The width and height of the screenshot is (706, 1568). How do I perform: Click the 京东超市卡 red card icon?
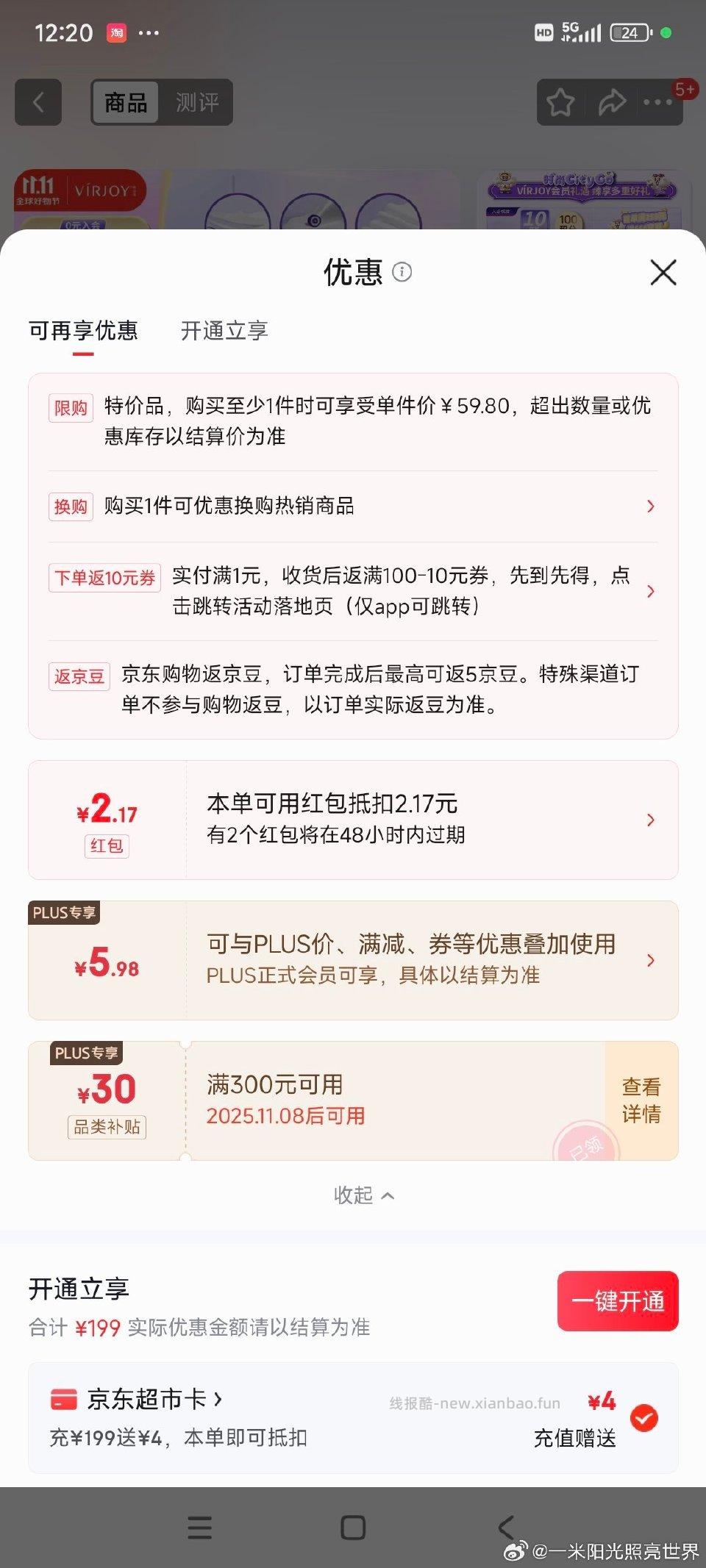coord(63,1400)
